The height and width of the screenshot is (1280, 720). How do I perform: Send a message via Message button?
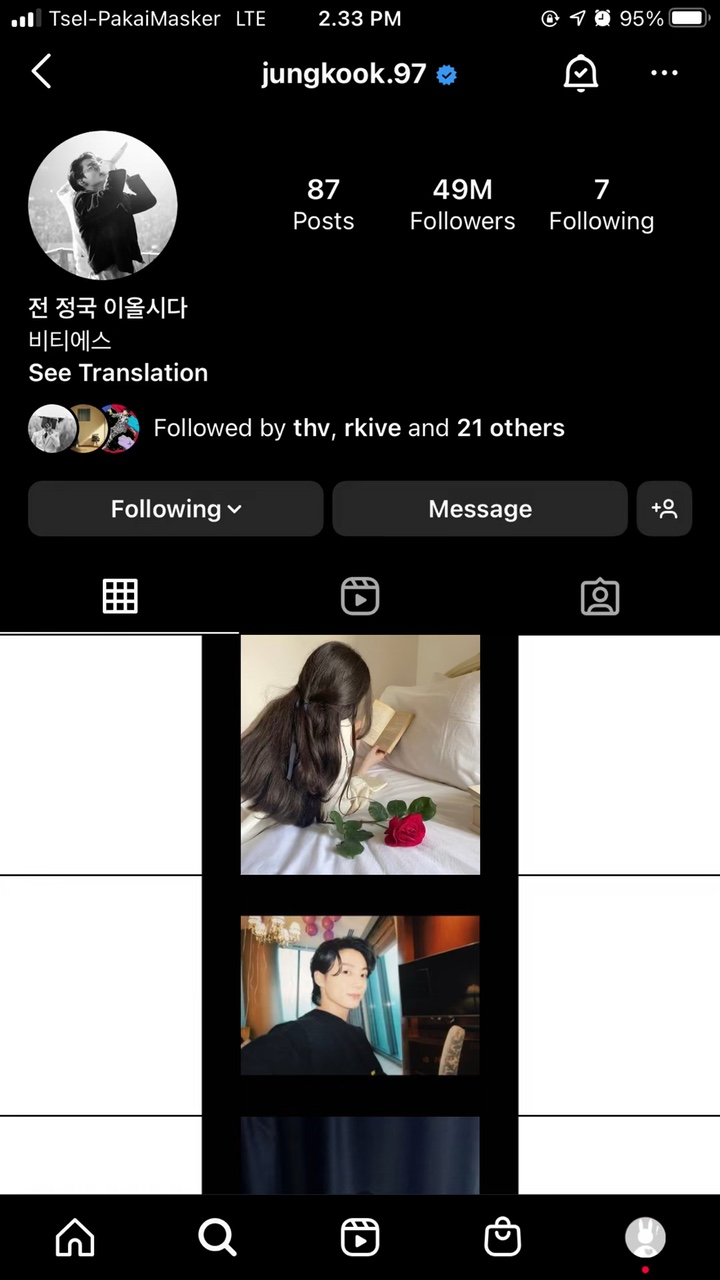pos(480,509)
